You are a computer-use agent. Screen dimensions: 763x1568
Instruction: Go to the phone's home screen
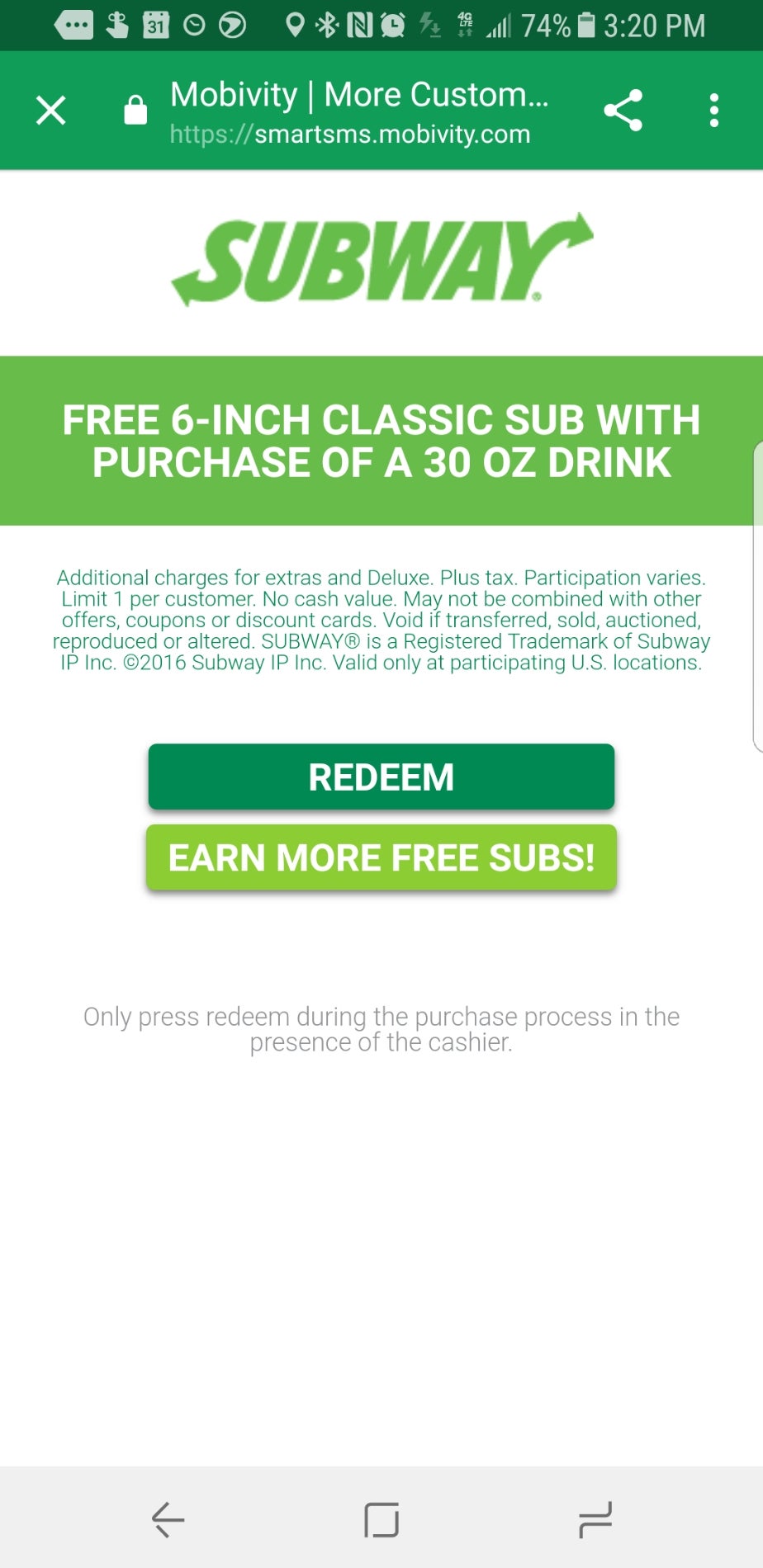(x=381, y=1519)
